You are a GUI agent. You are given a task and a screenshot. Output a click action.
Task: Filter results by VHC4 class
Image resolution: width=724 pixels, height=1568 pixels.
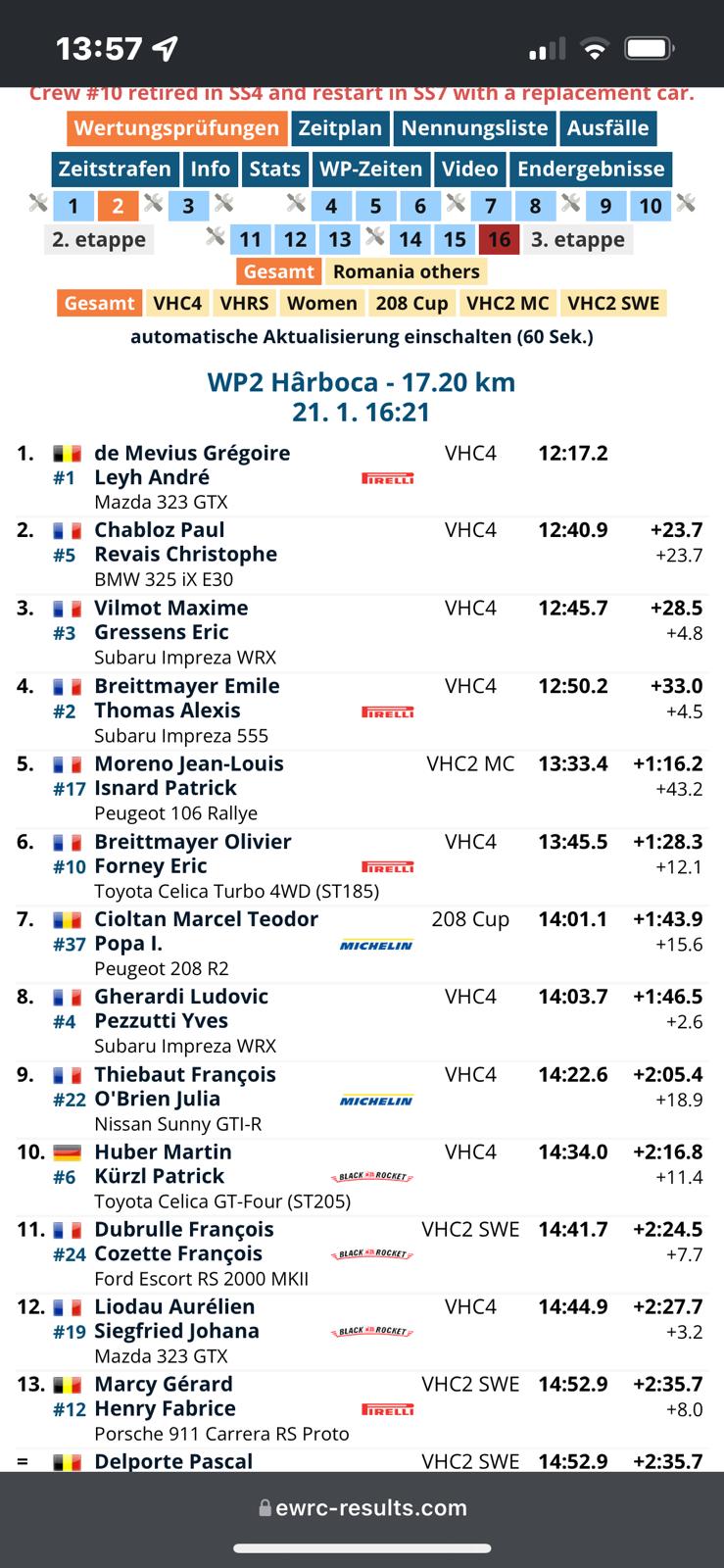177,303
